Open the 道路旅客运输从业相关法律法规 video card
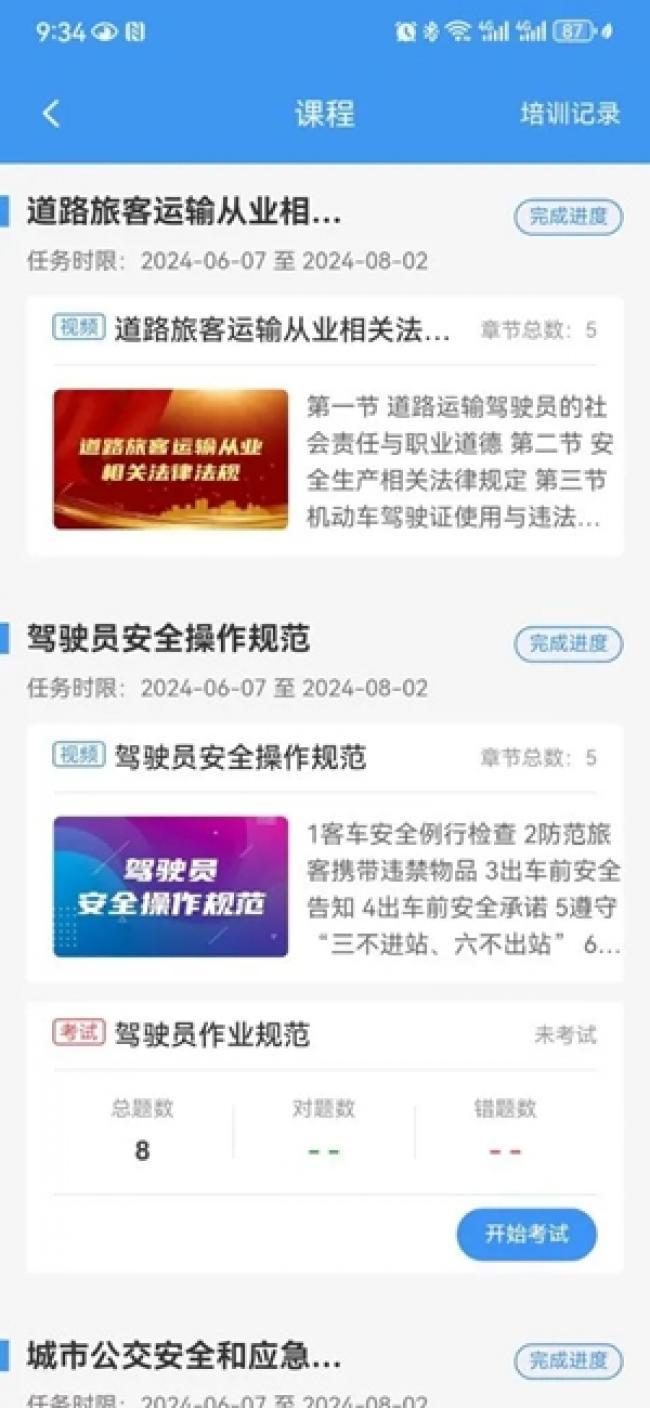This screenshot has height=1408, width=650. tap(325, 425)
